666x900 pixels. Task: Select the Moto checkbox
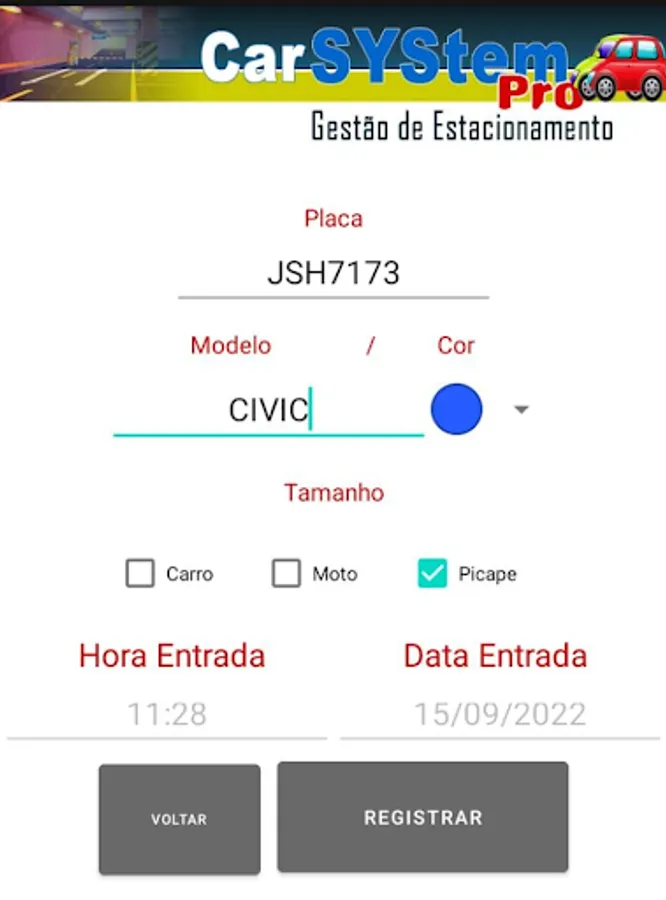click(287, 574)
